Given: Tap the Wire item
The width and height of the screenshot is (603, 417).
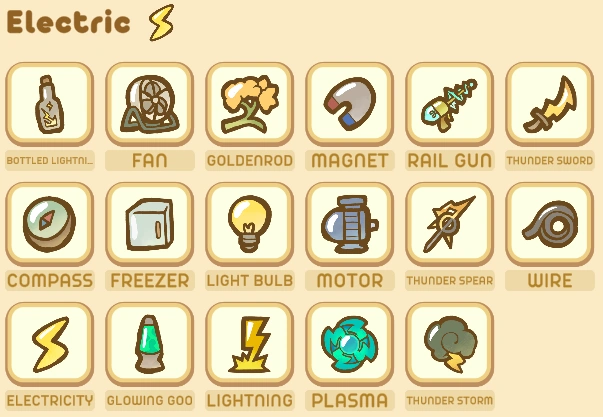Looking at the screenshot, I should [x=550, y=225].
